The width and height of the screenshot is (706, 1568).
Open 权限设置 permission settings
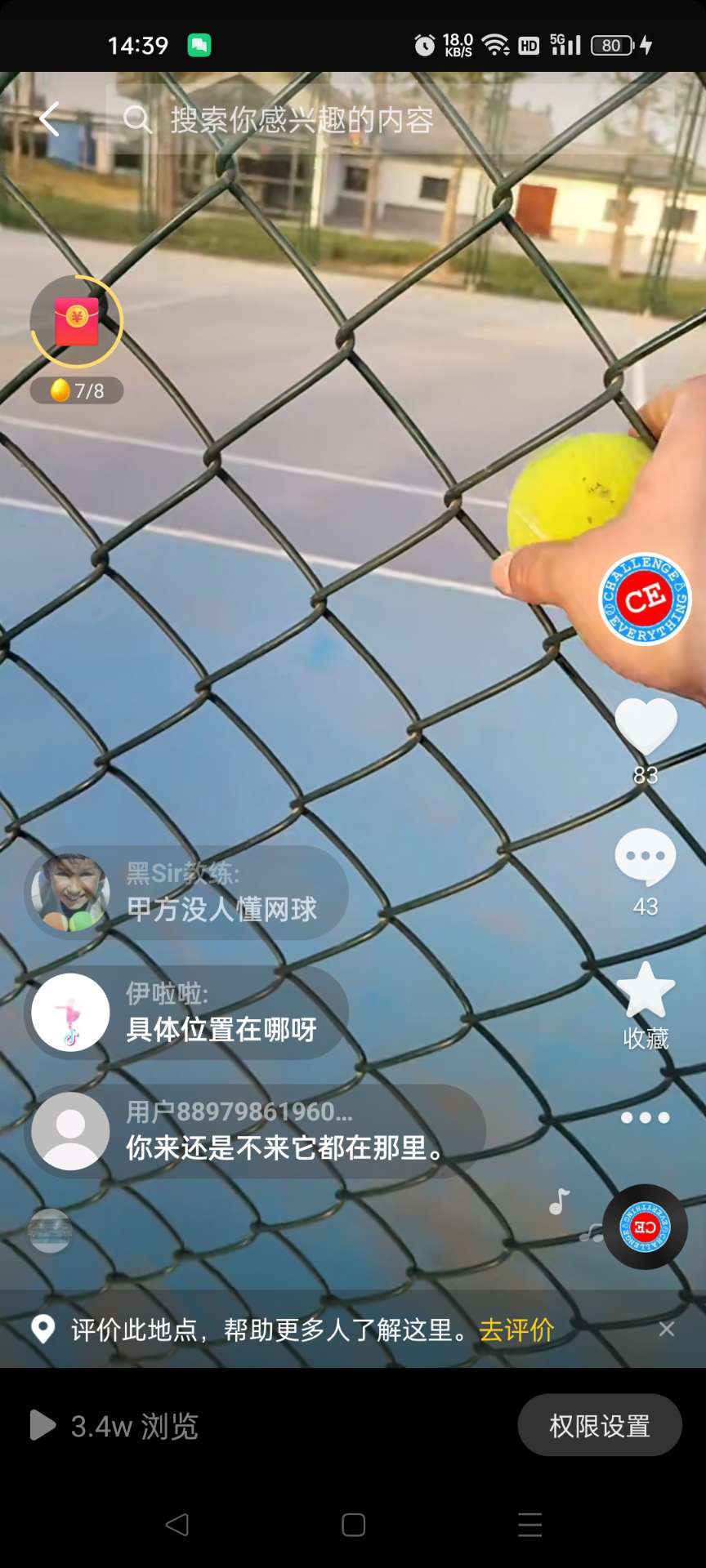600,1425
